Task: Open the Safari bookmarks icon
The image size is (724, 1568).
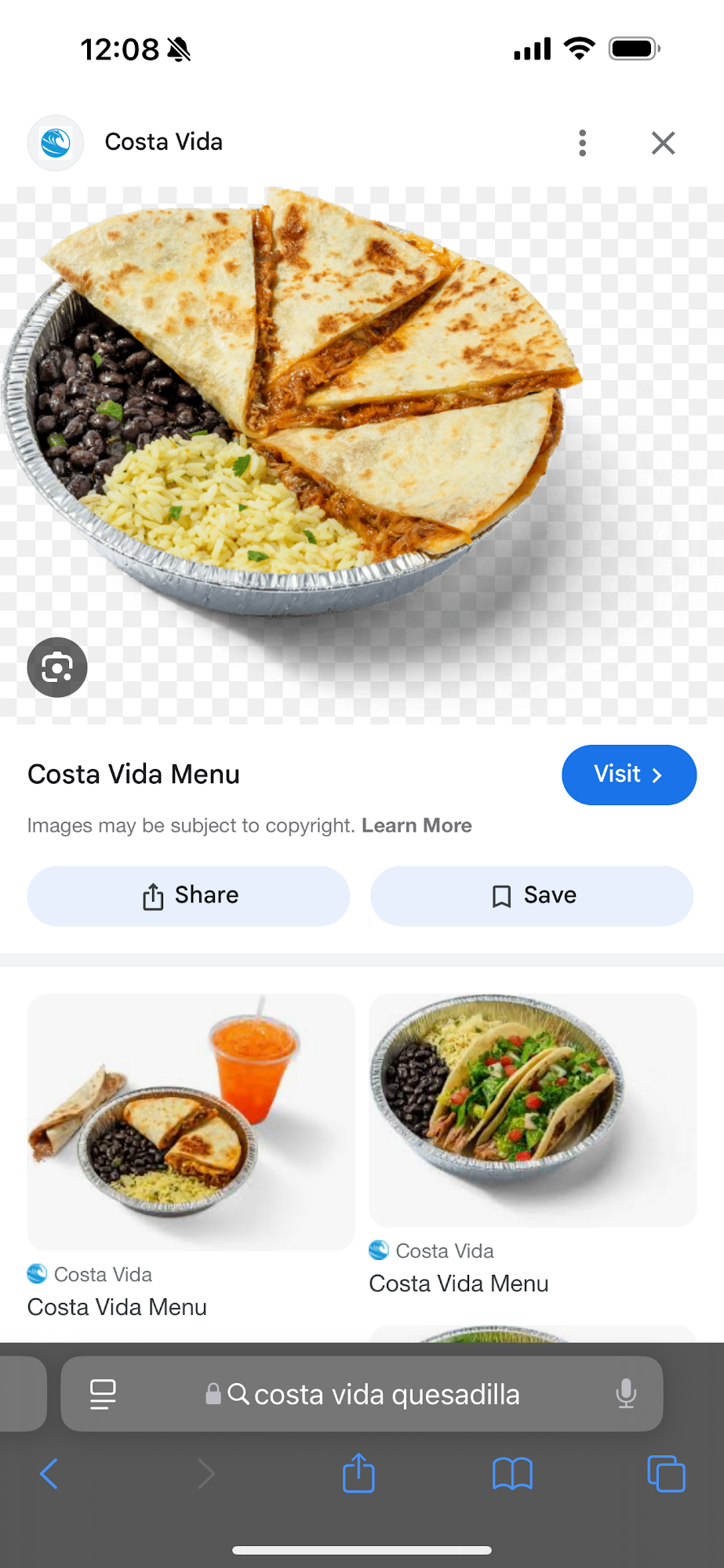Action: point(512,1474)
